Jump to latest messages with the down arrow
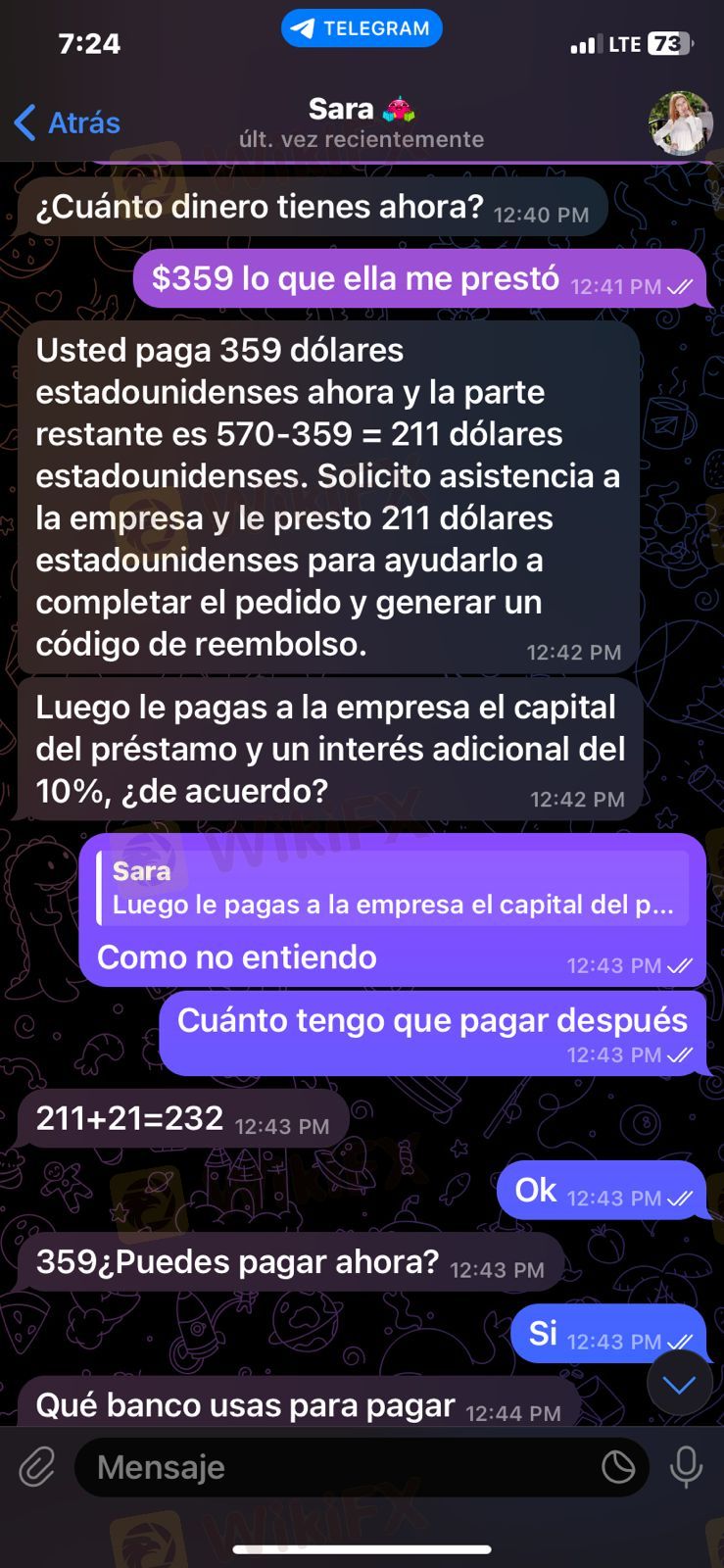This screenshot has width=724, height=1568. pos(679,1384)
